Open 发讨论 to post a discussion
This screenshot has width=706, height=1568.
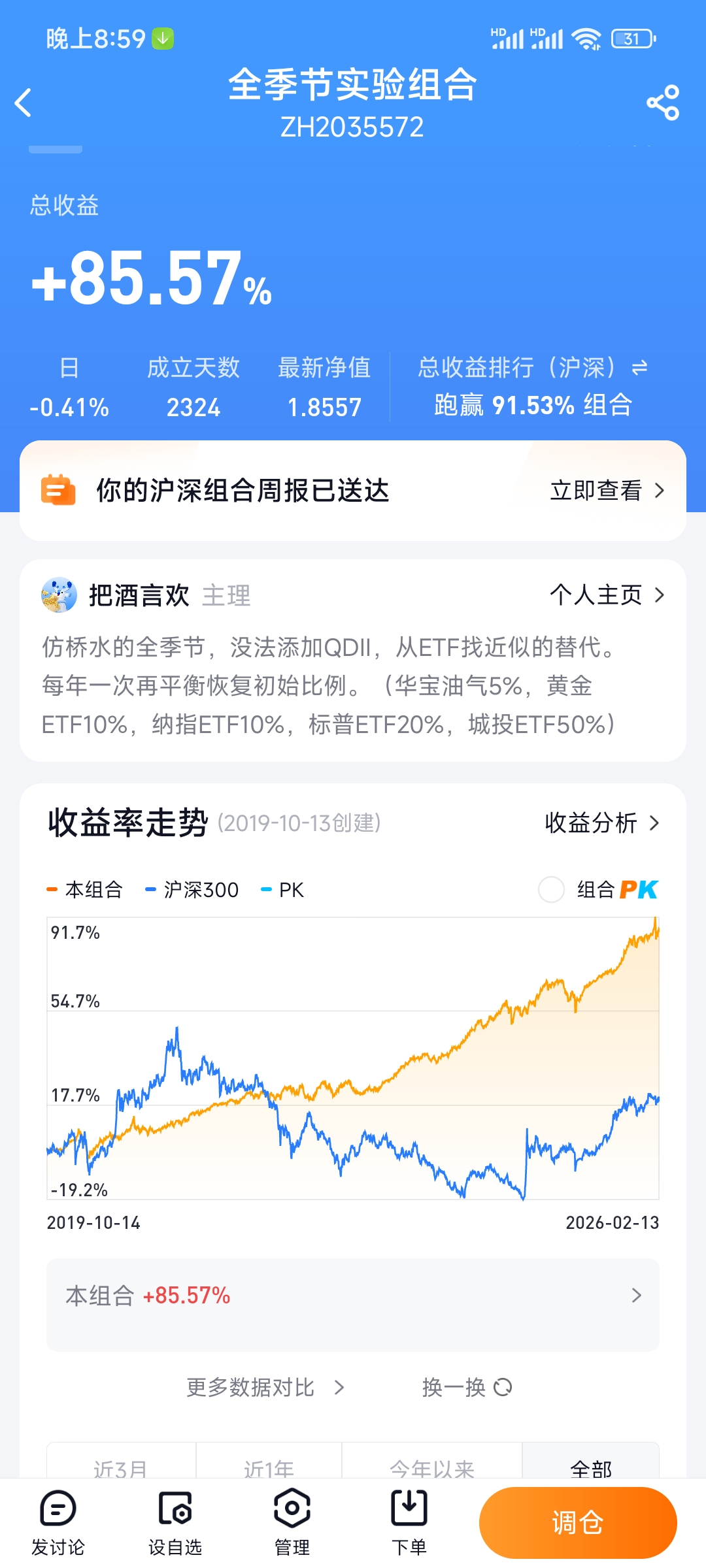[x=58, y=1522]
